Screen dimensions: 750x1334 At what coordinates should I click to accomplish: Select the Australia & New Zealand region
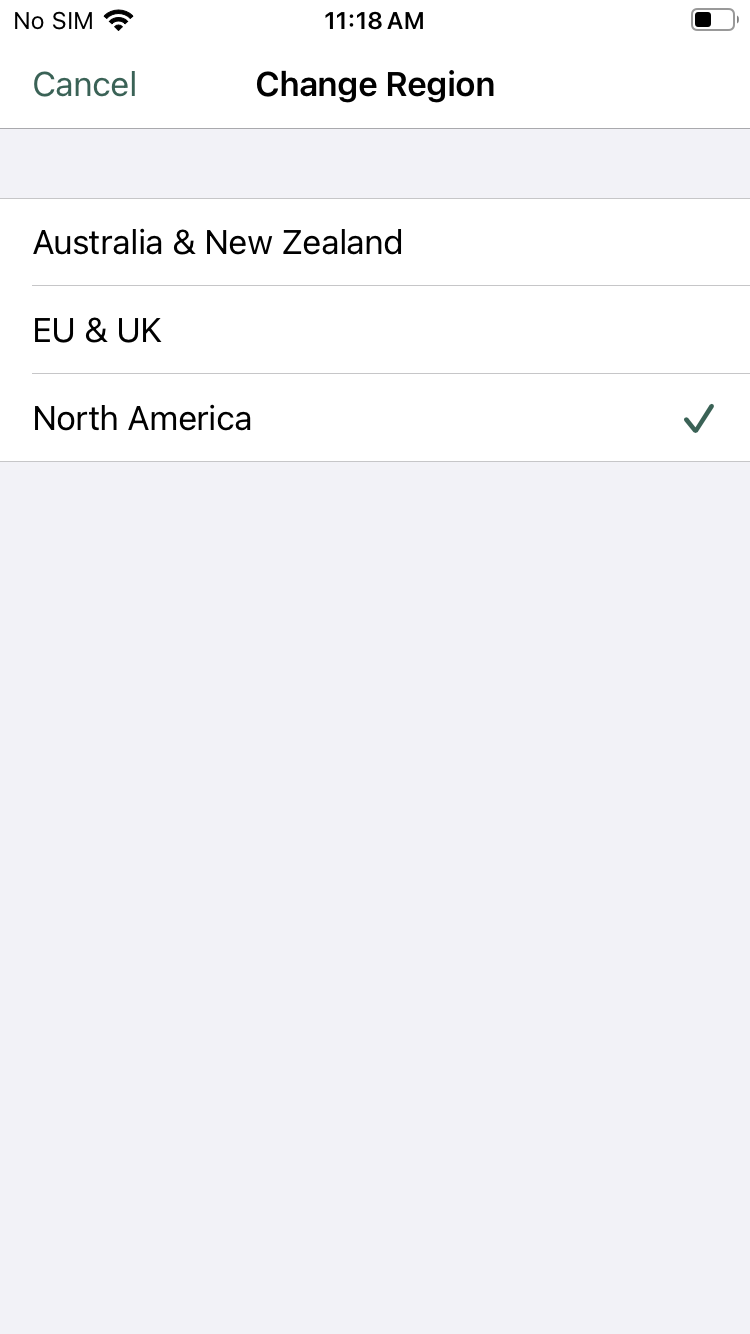[x=375, y=242]
